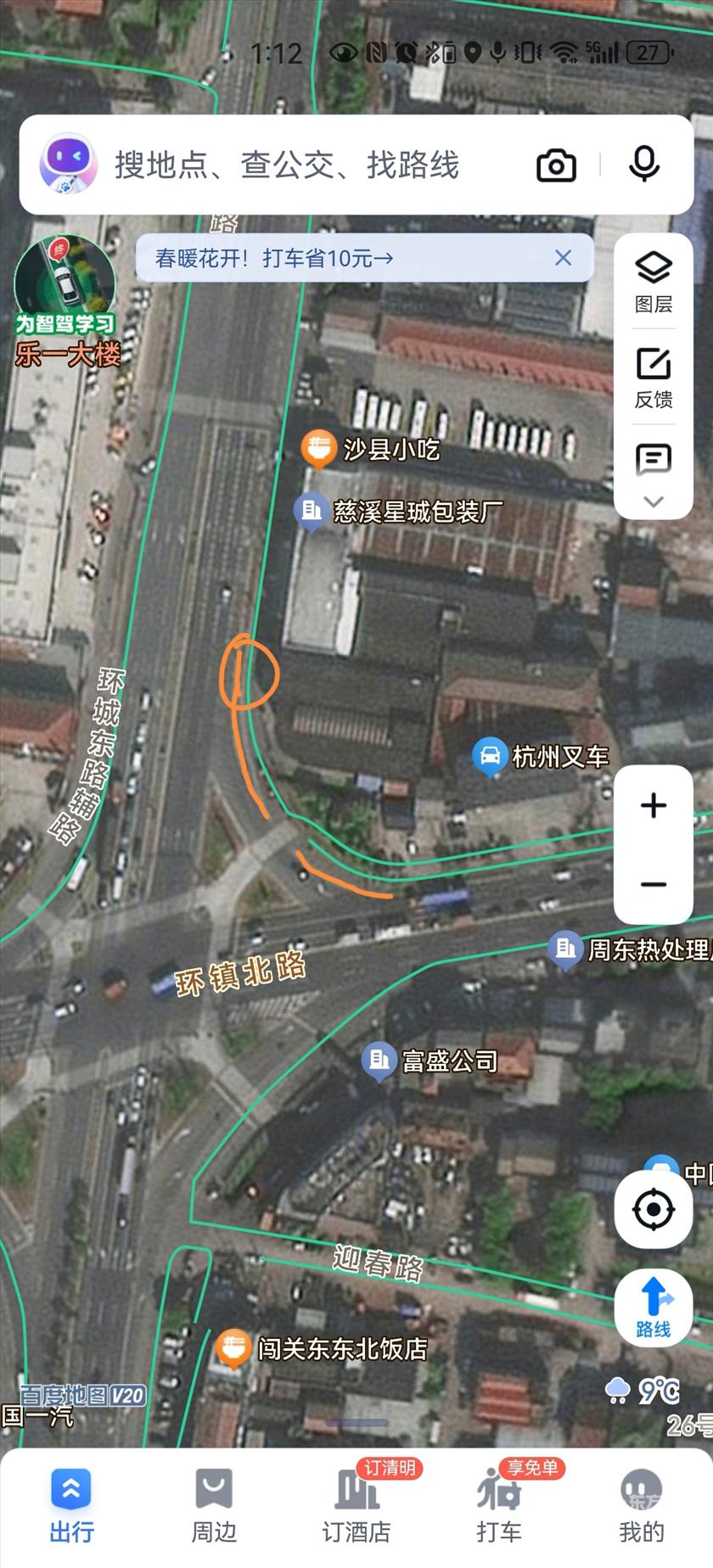Zoom in on the map
This screenshot has width=713, height=1568.
tap(654, 805)
